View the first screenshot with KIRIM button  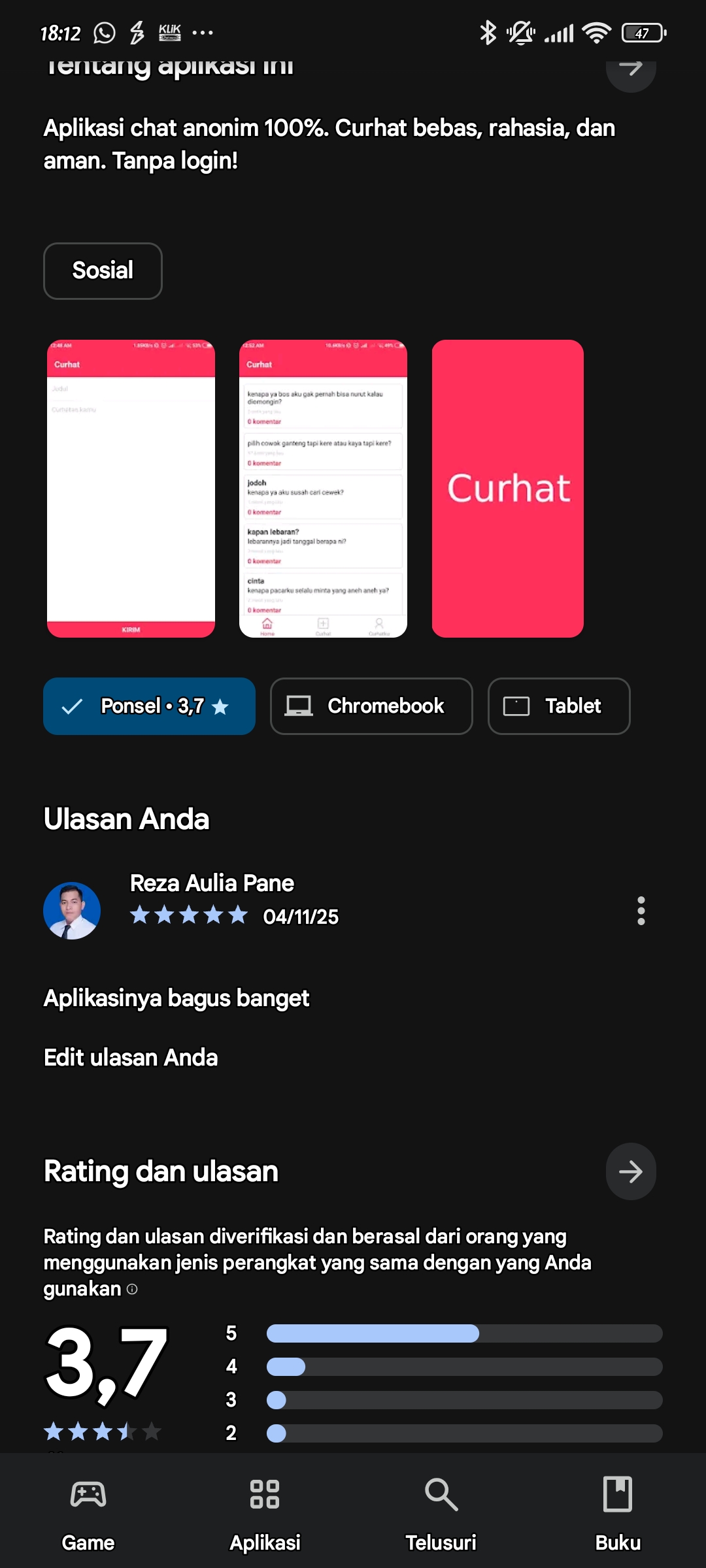click(x=131, y=488)
